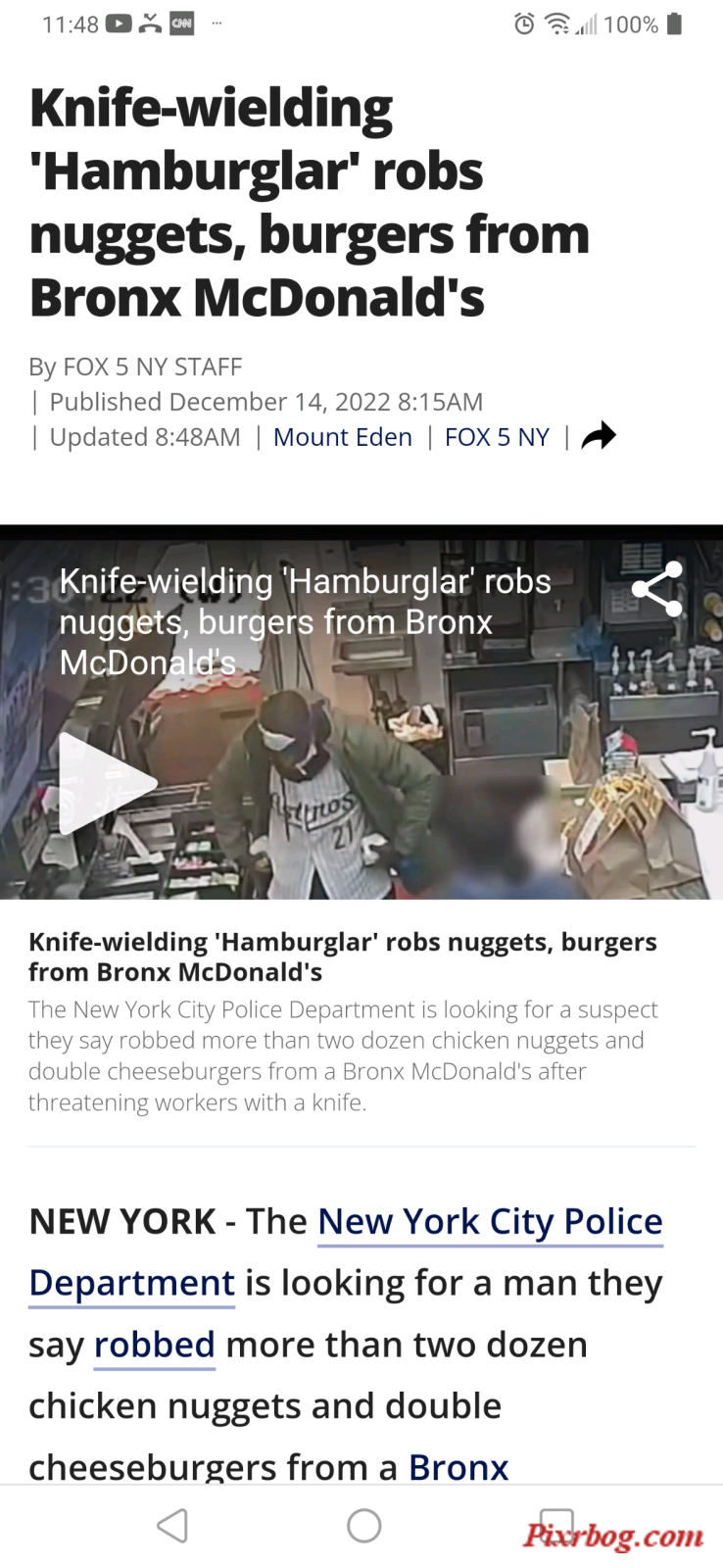Go back with the system back button
The width and height of the screenshot is (723, 1568).
pyautogui.click(x=172, y=1526)
